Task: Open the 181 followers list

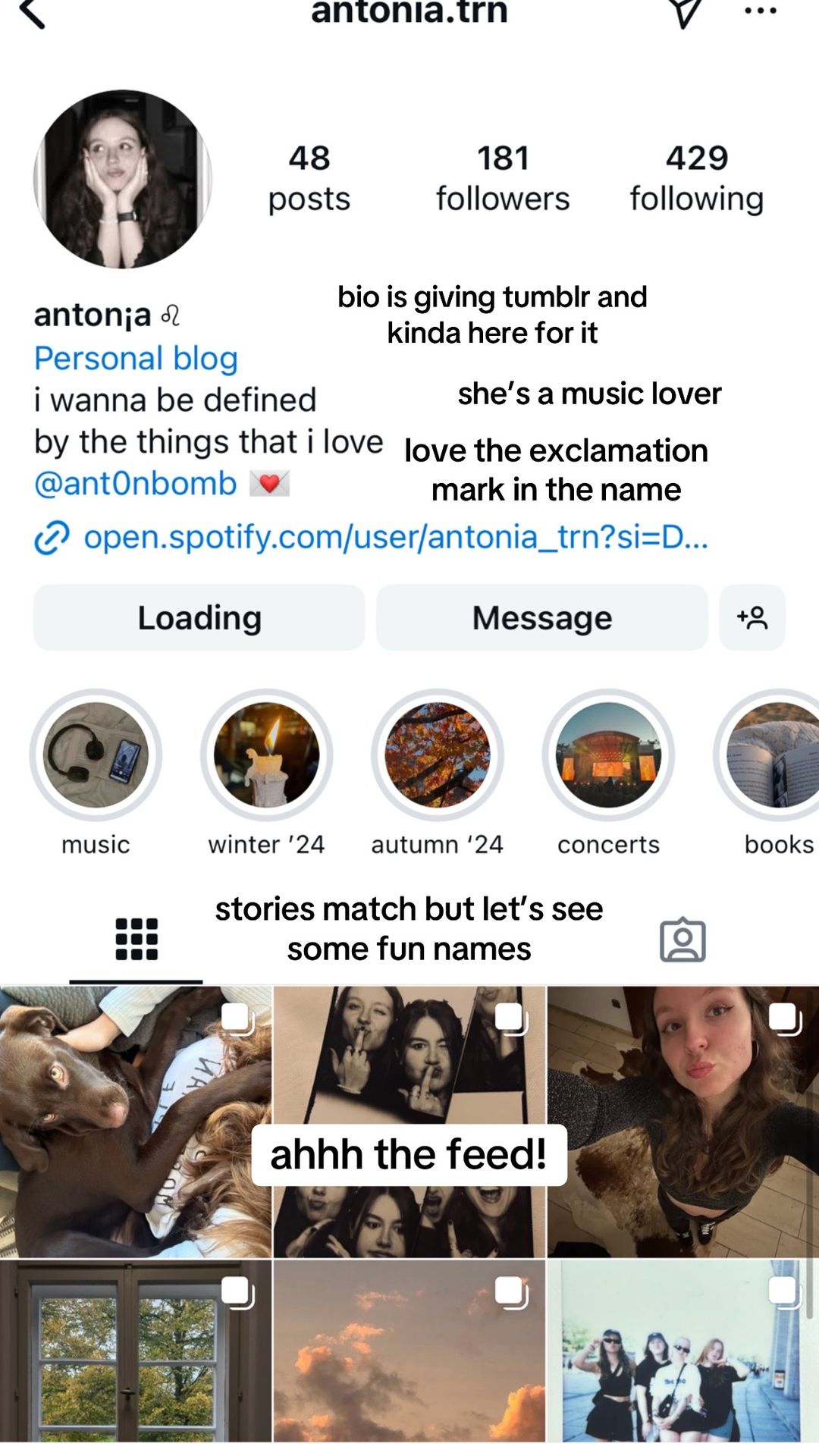Action: (503, 179)
